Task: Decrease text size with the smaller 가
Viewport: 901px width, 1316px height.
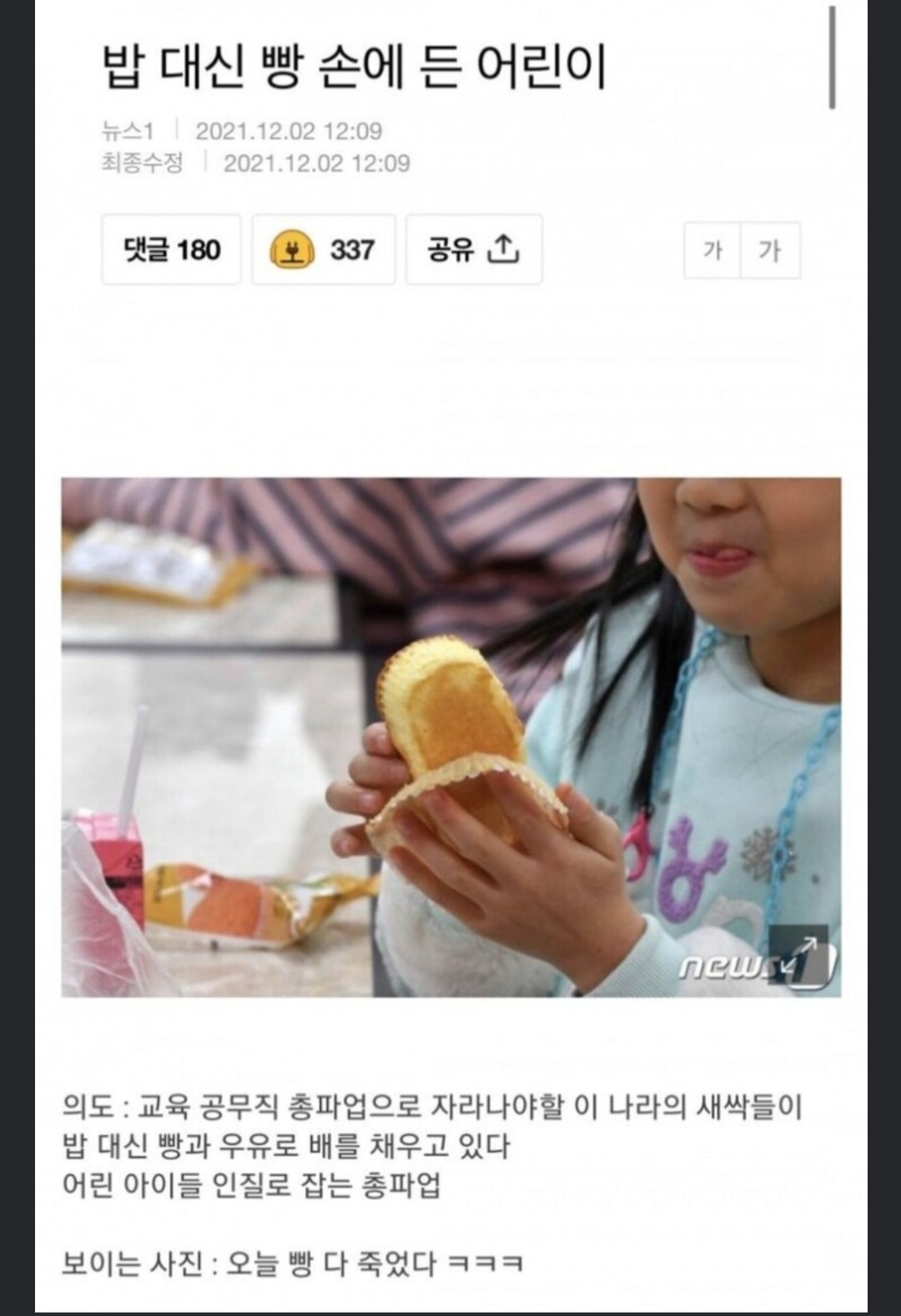Action: (712, 249)
